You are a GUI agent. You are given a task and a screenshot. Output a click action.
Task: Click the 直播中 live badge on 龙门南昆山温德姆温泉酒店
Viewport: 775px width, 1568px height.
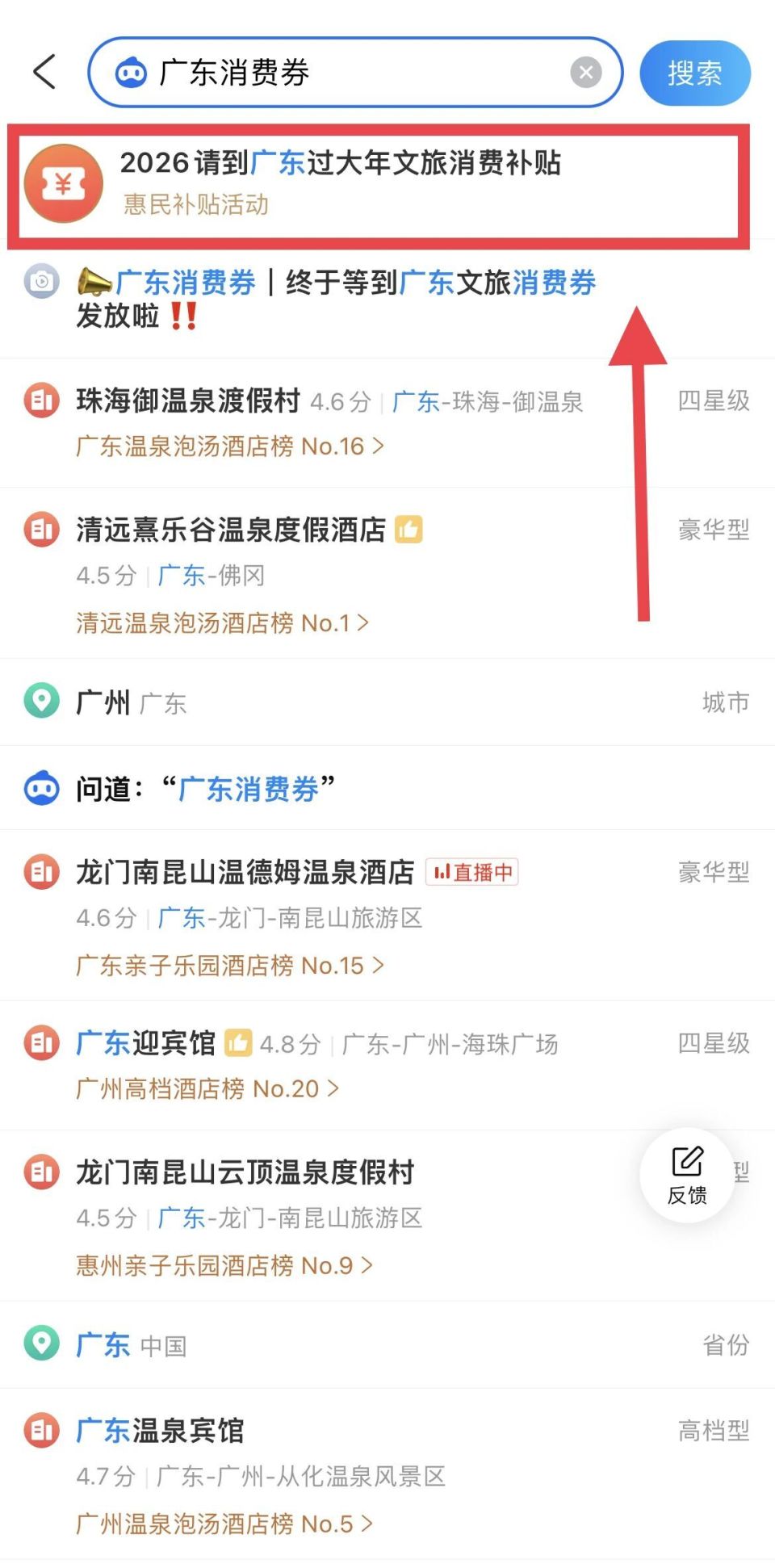tap(473, 872)
